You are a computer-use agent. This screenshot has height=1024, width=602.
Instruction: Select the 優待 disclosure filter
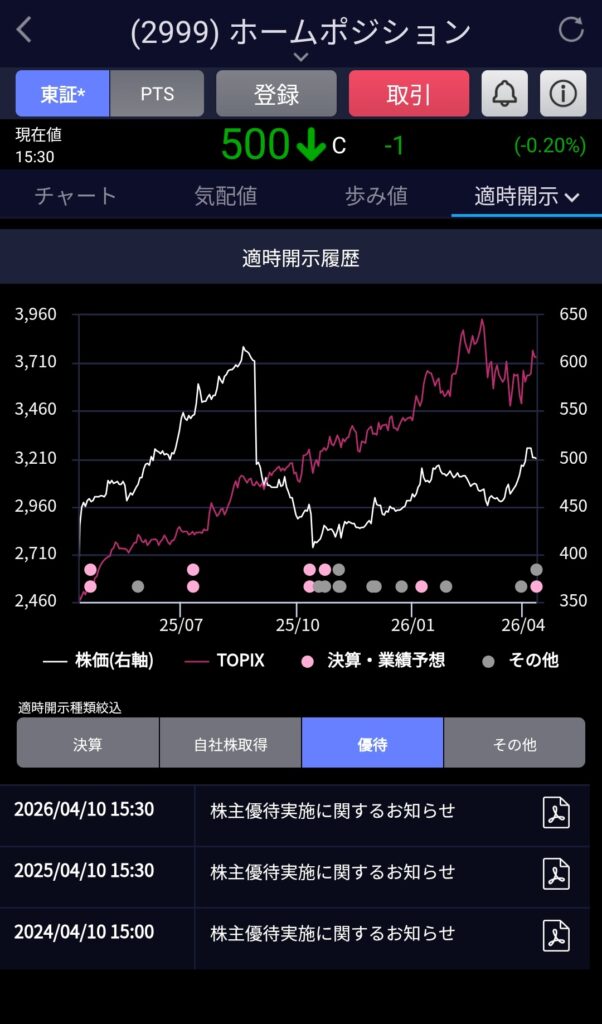372,743
